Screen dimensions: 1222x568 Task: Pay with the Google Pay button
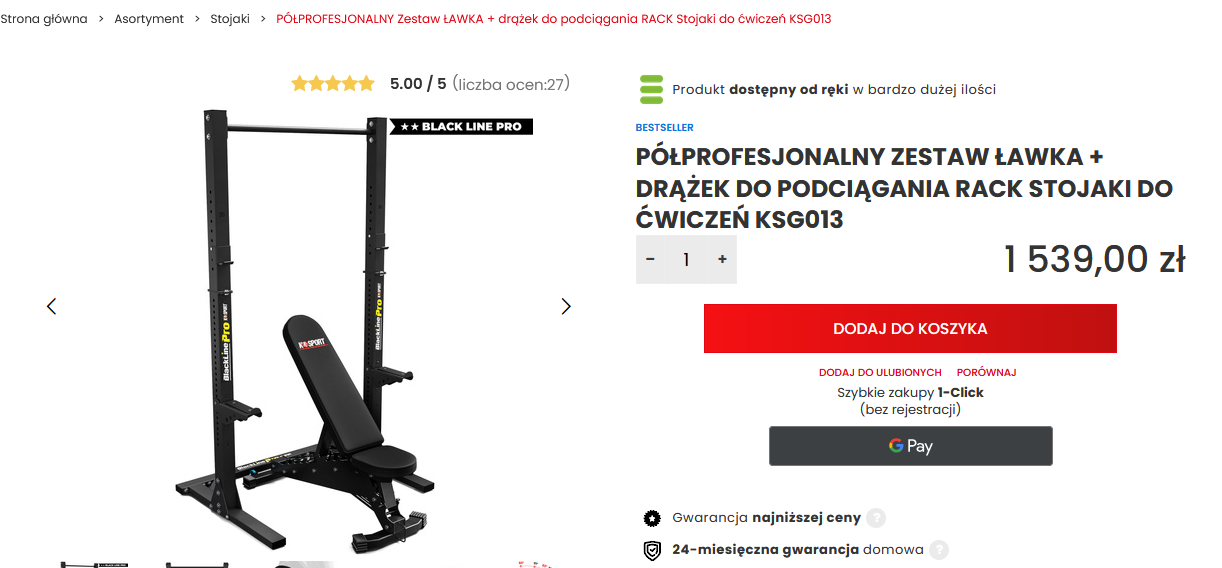(x=910, y=446)
